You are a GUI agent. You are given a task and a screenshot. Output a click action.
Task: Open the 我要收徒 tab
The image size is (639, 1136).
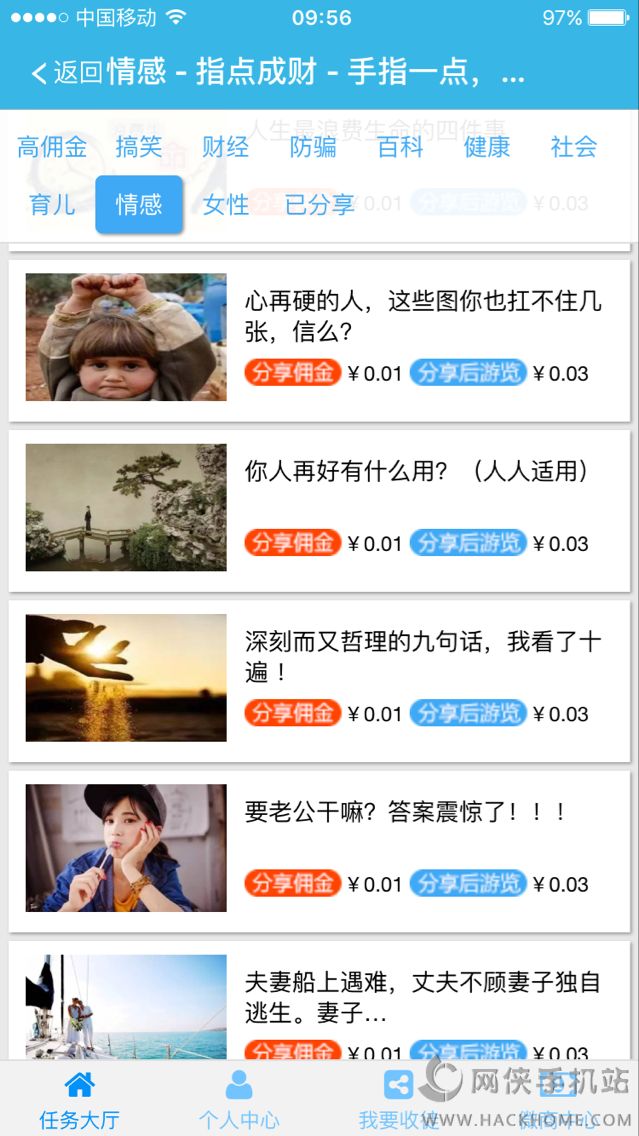tap(398, 1100)
